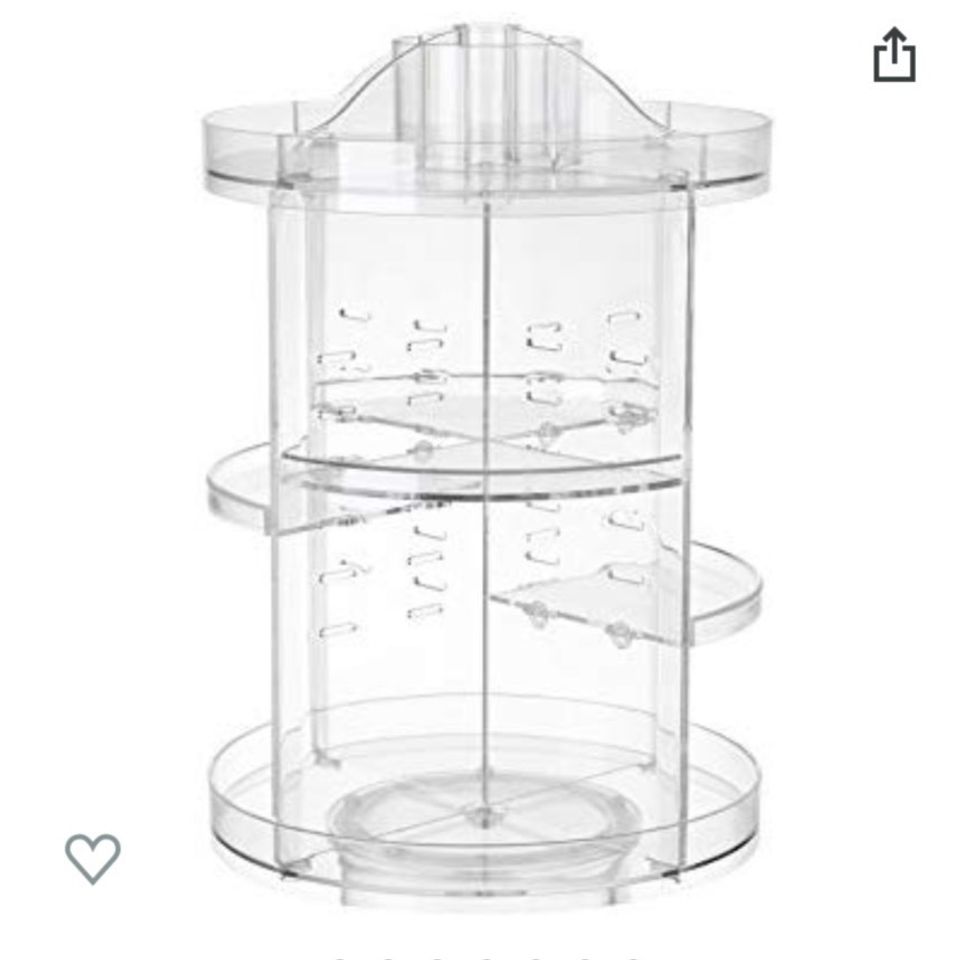Open the product image full screen

[485, 470]
